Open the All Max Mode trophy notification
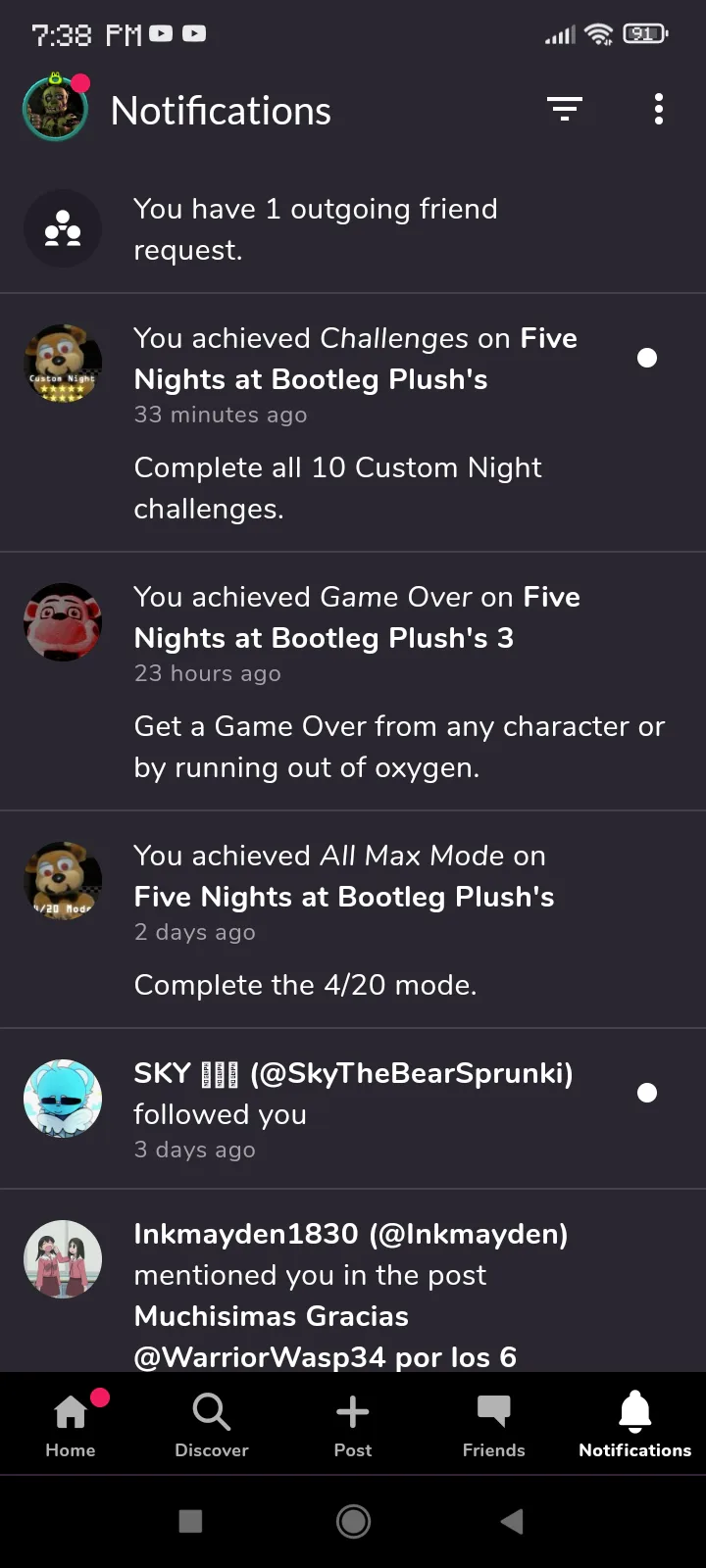Screen dimensions: 706x1568 click(353, 919)
